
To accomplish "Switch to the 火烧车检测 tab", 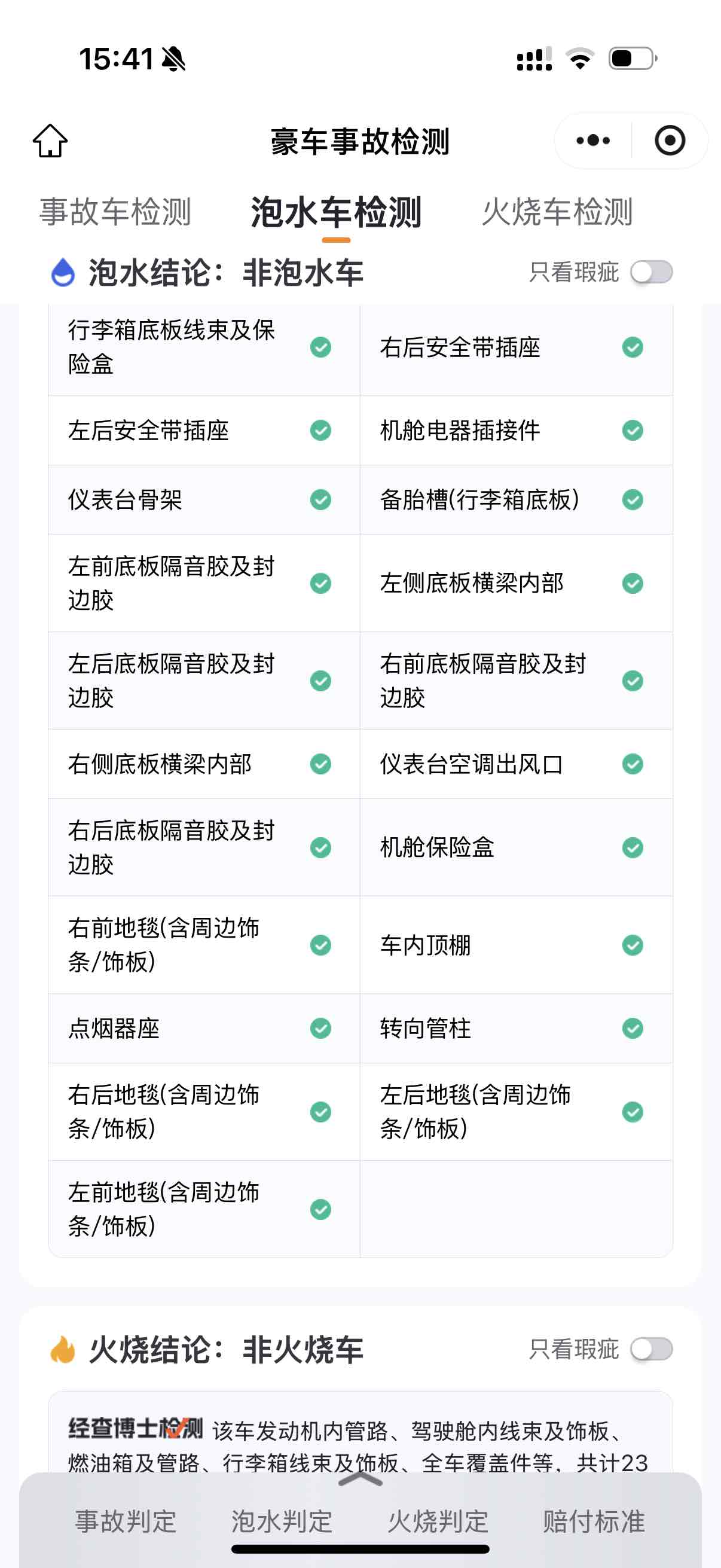I will 557,212.
